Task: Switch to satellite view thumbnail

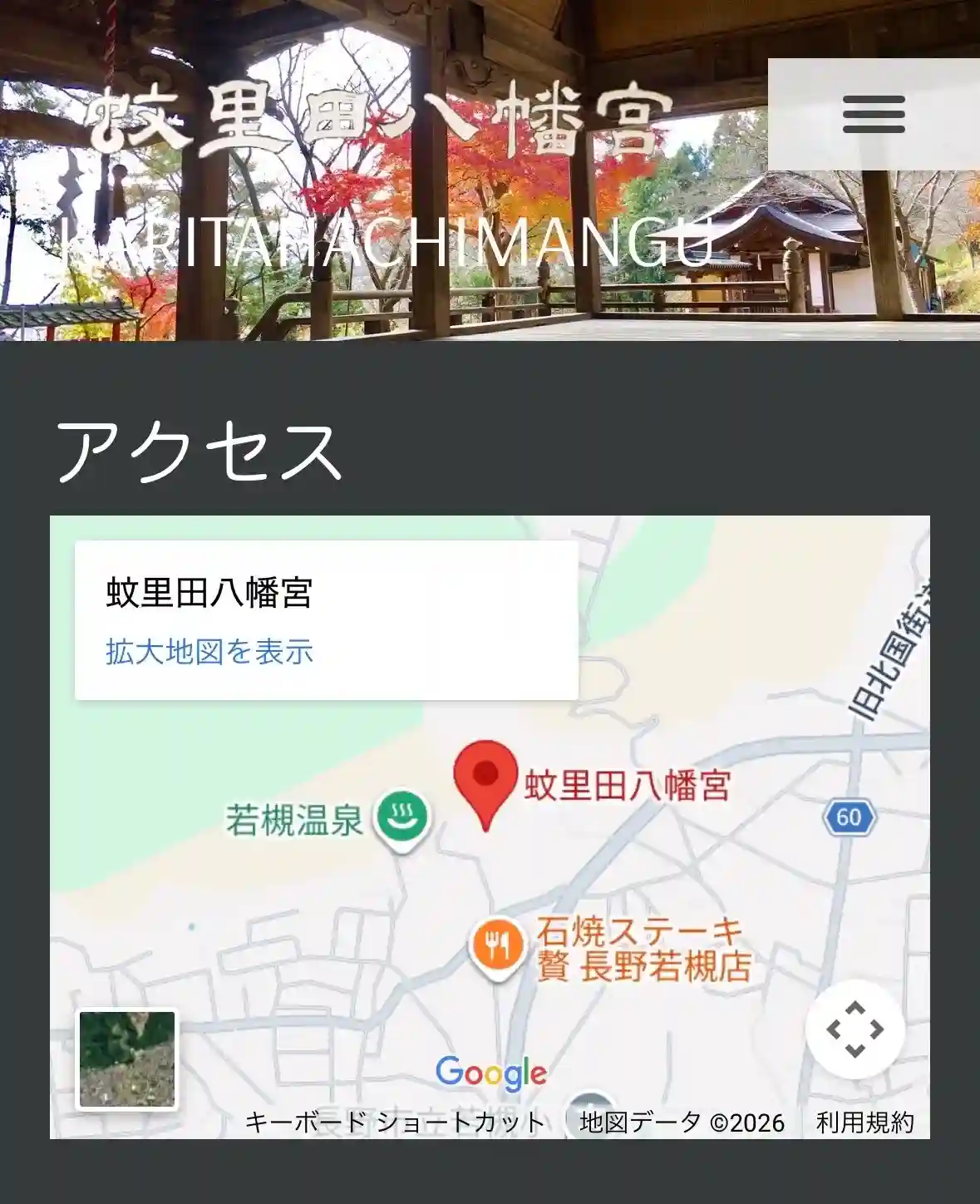Action: tap(128, 1060)
